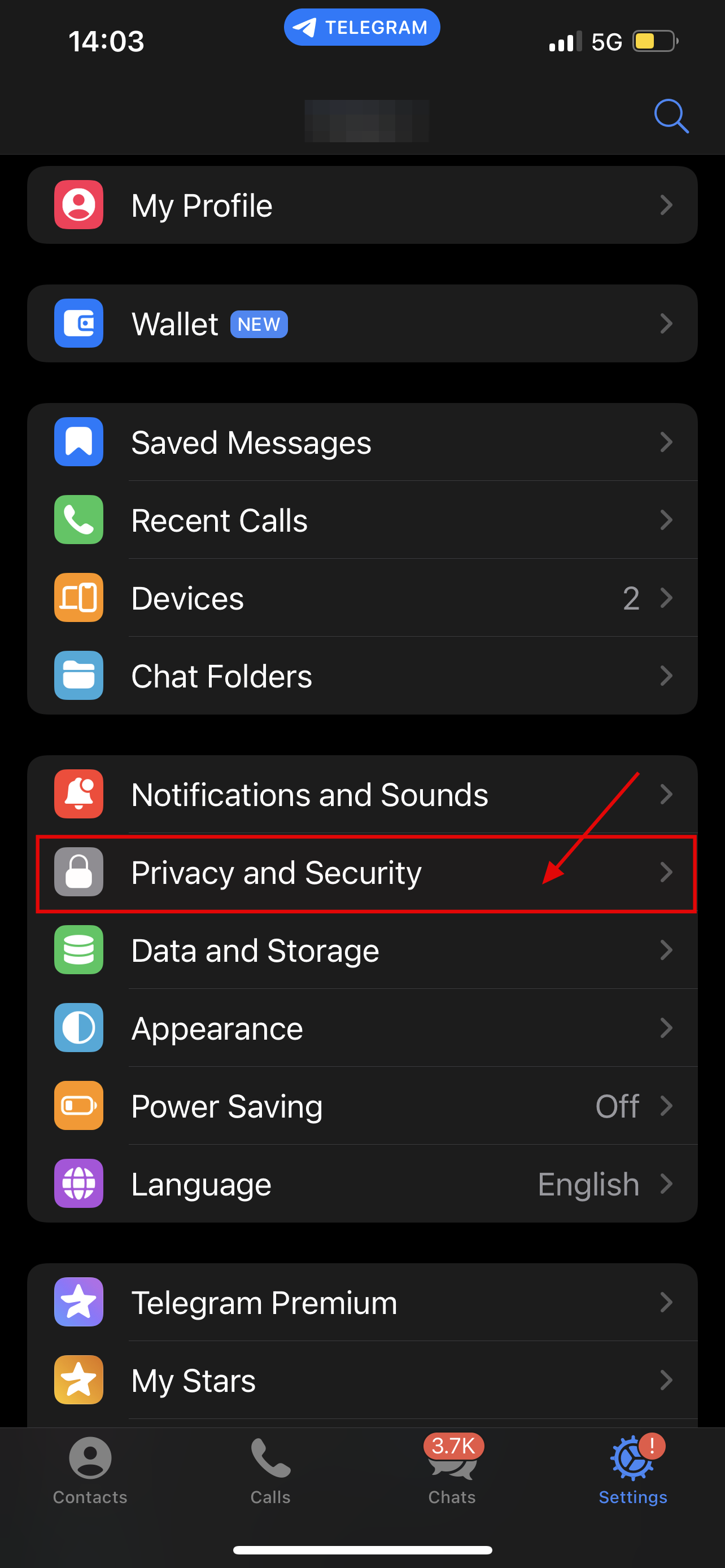Open Telegram Premium
This screenshot has height=1568, width=725.
point(362,1303)
